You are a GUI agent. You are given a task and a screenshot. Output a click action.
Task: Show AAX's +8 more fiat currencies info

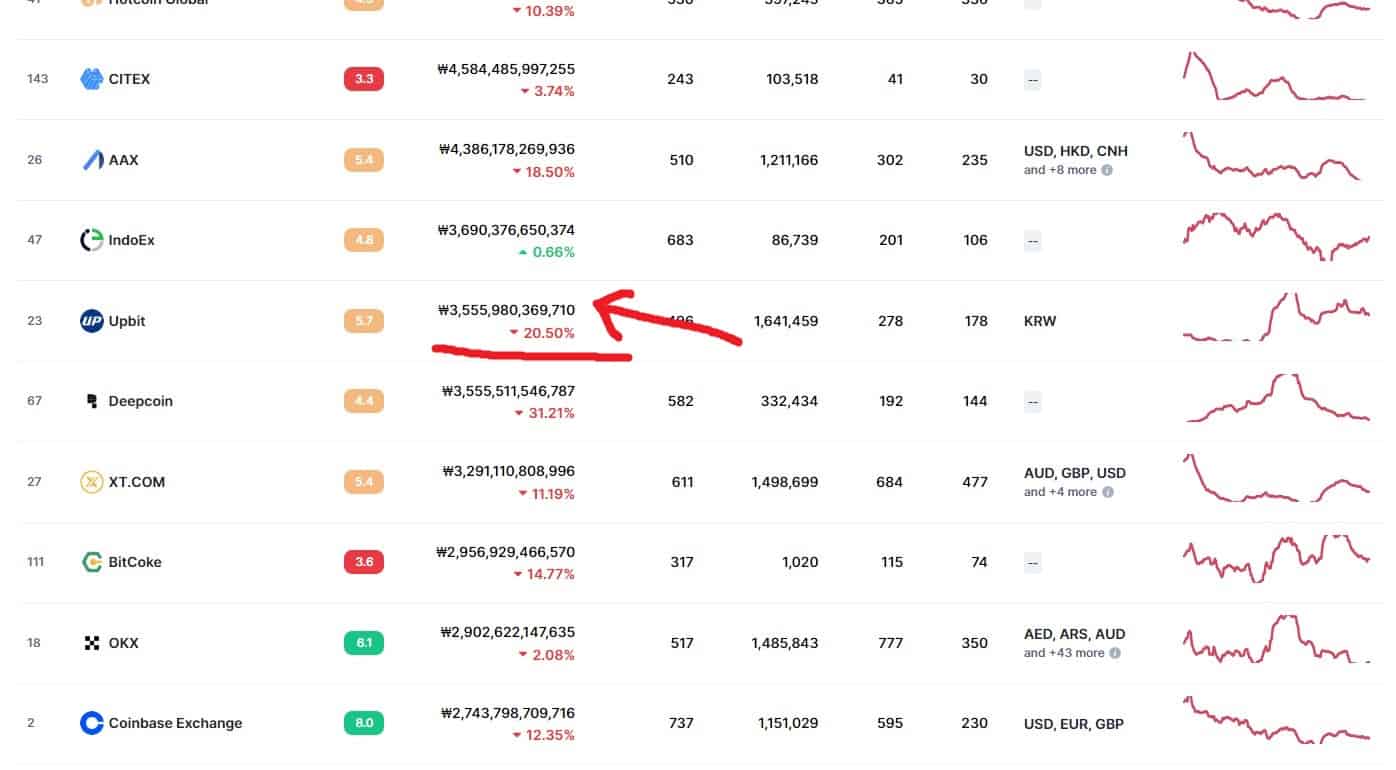click(1107, 170)
